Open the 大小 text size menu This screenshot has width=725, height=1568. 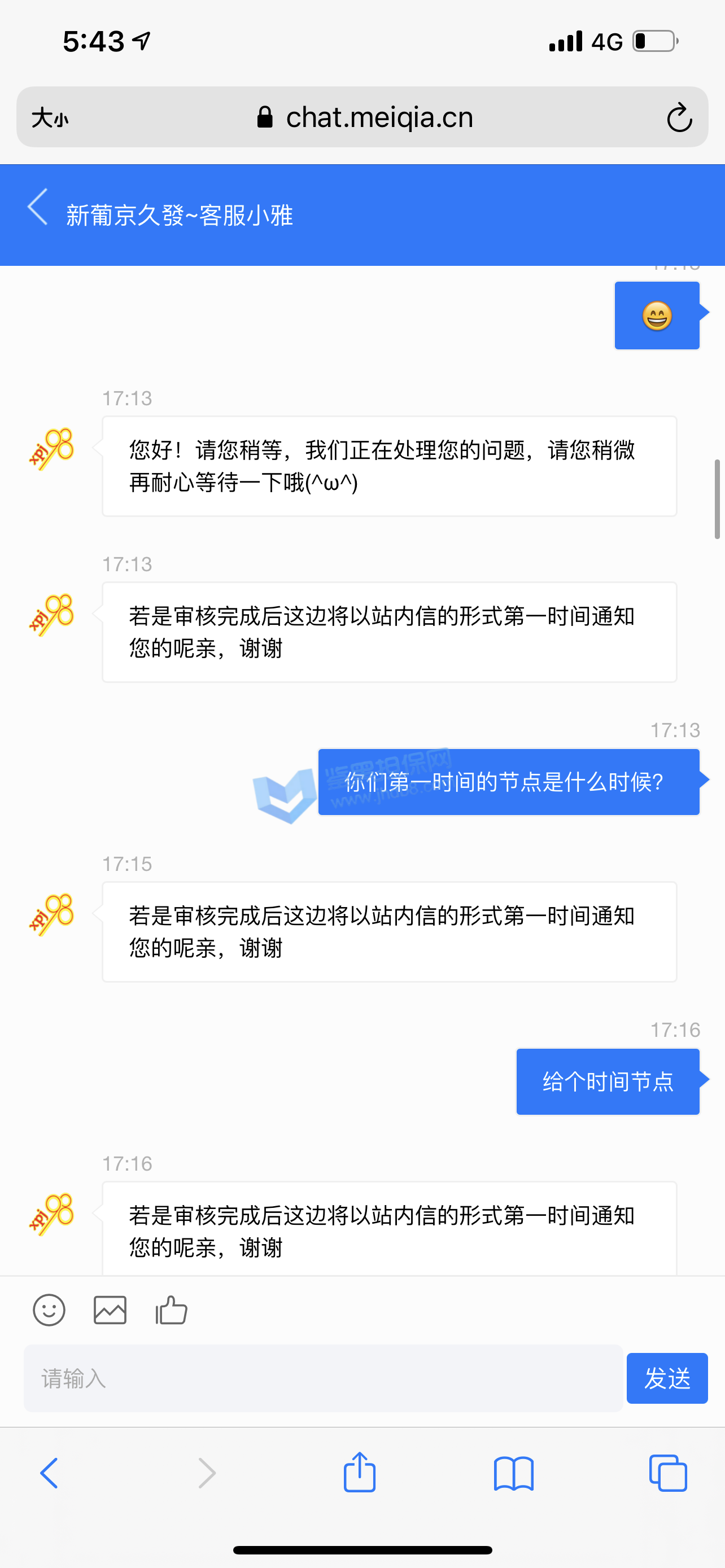(x=50, y=117)
